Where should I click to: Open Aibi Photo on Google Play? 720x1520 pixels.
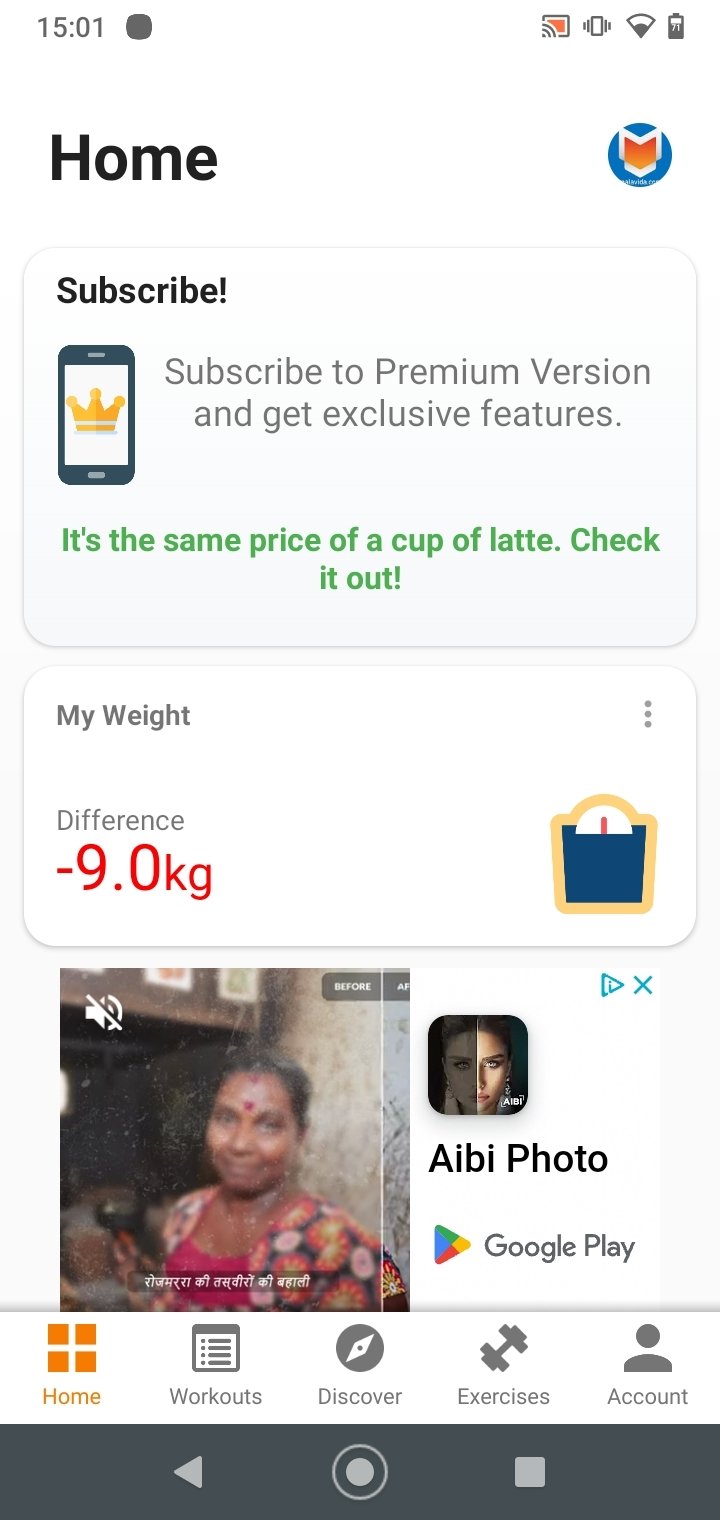tap(534, 1246)
